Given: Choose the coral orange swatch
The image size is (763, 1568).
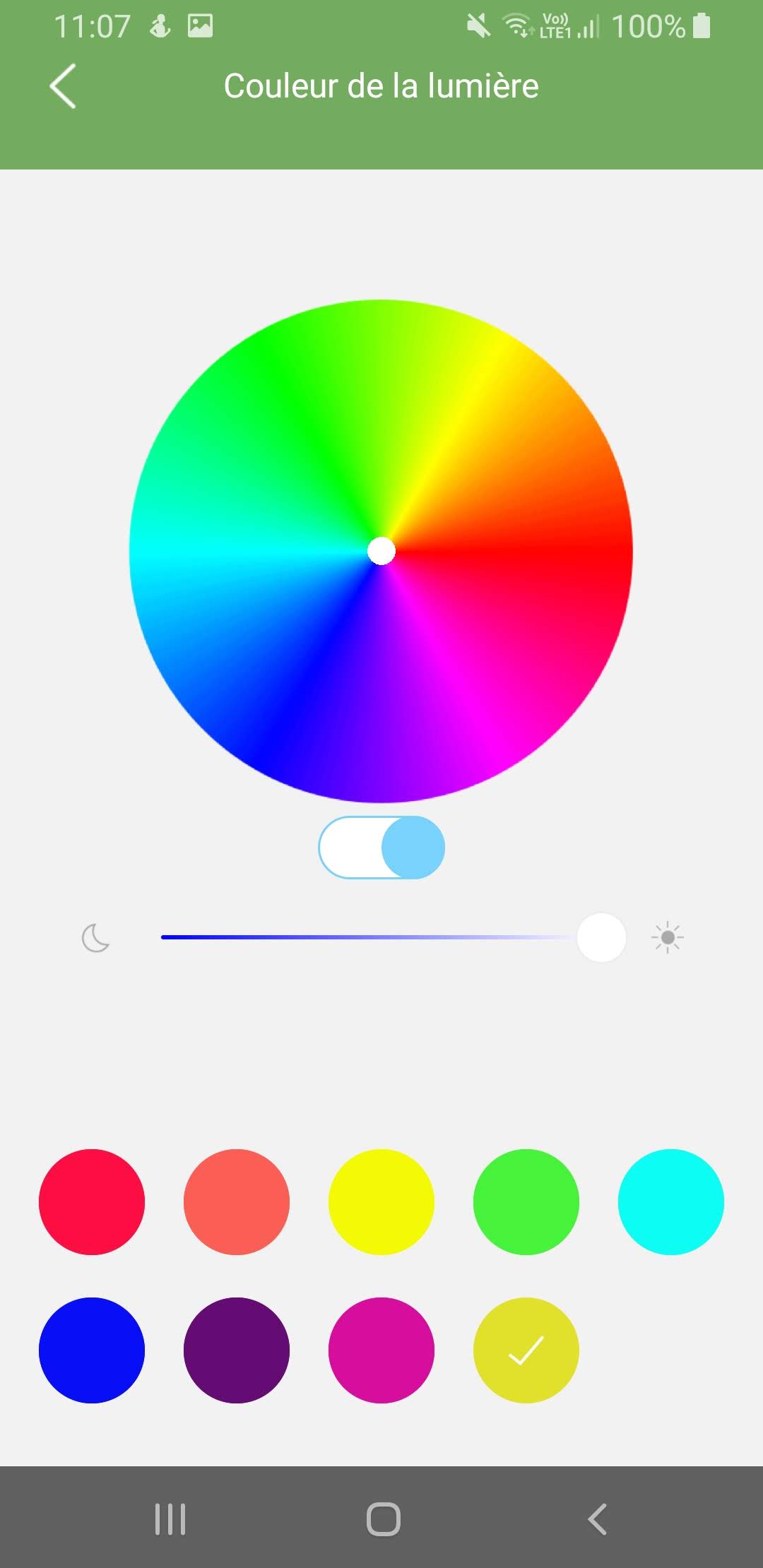Looking at the screenshot, I should (237, 1202).
